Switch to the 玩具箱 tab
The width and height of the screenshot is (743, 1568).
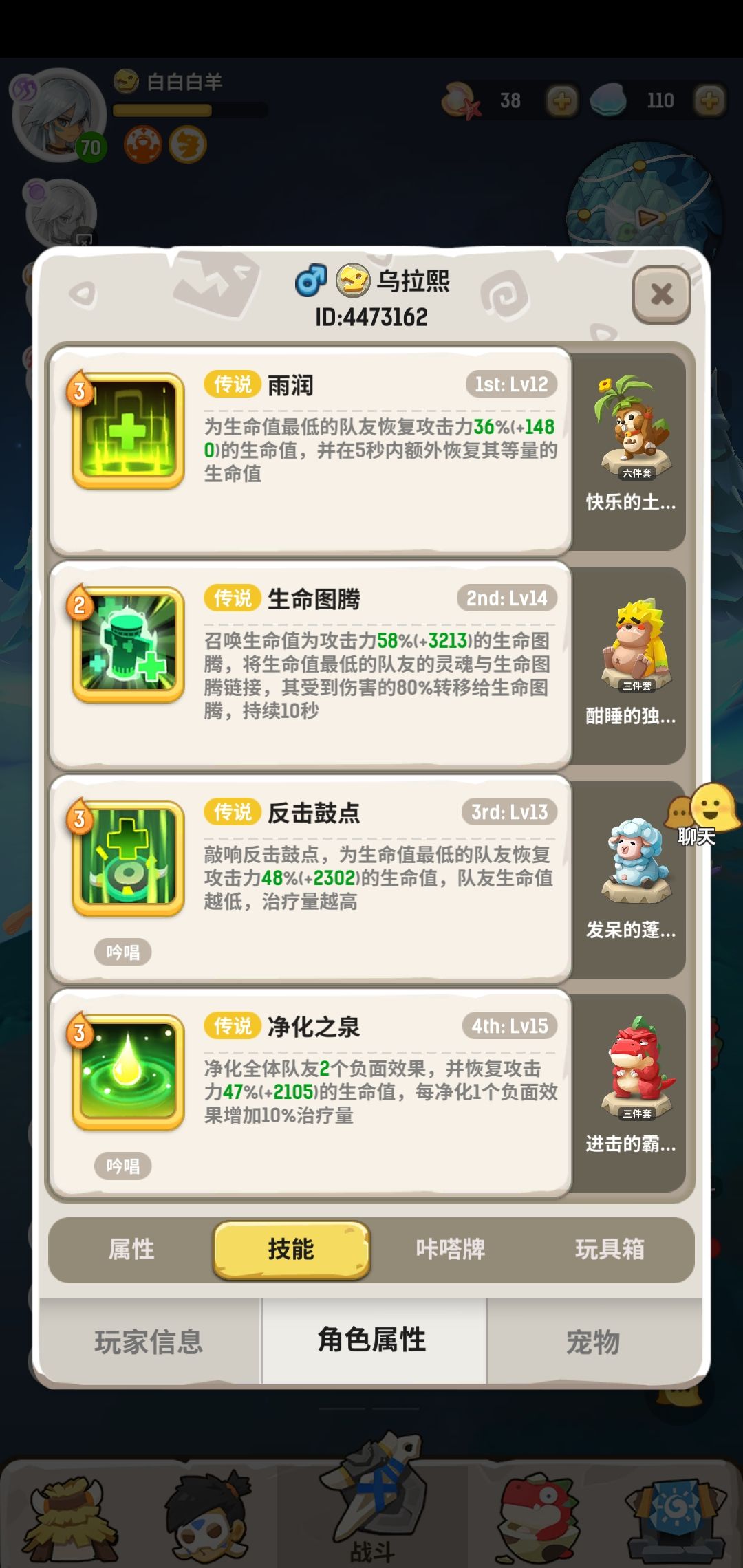(611, 1252)
